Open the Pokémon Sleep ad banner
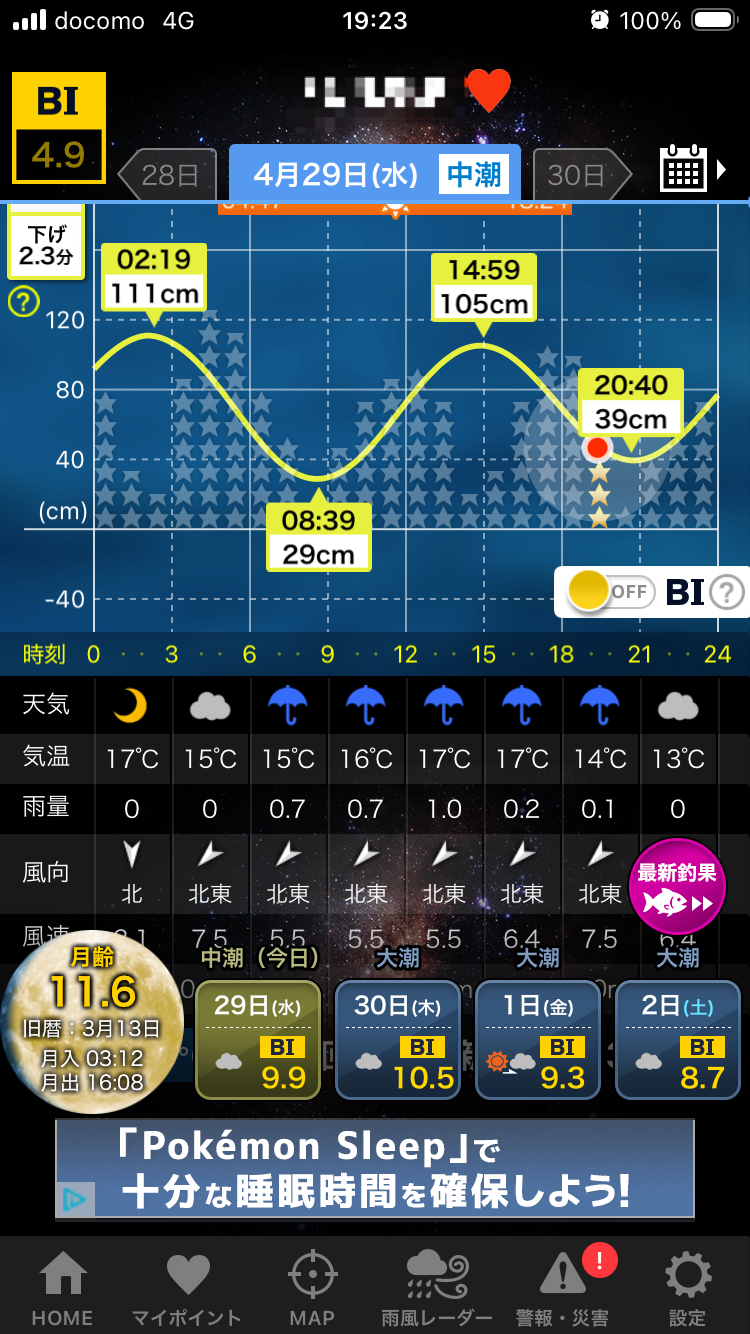Image resolution: width=750 pixels, height=1334 pixels. [374, 1168]
